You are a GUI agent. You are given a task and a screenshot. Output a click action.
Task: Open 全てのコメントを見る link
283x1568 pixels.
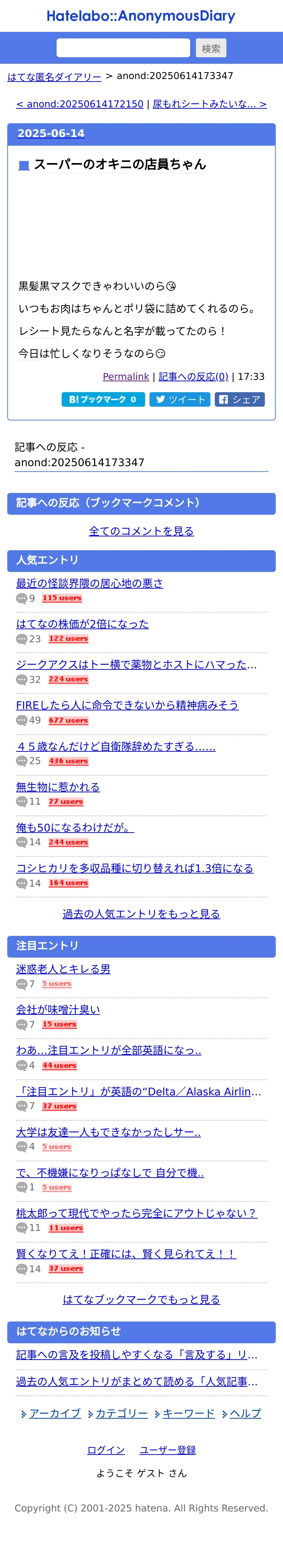tap(141, 531)
